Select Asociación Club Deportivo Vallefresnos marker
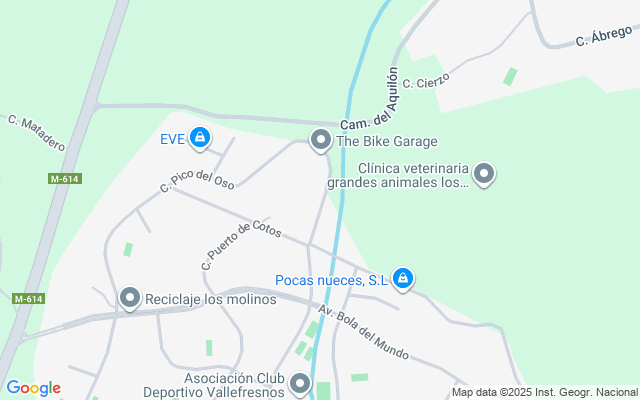 300,384
